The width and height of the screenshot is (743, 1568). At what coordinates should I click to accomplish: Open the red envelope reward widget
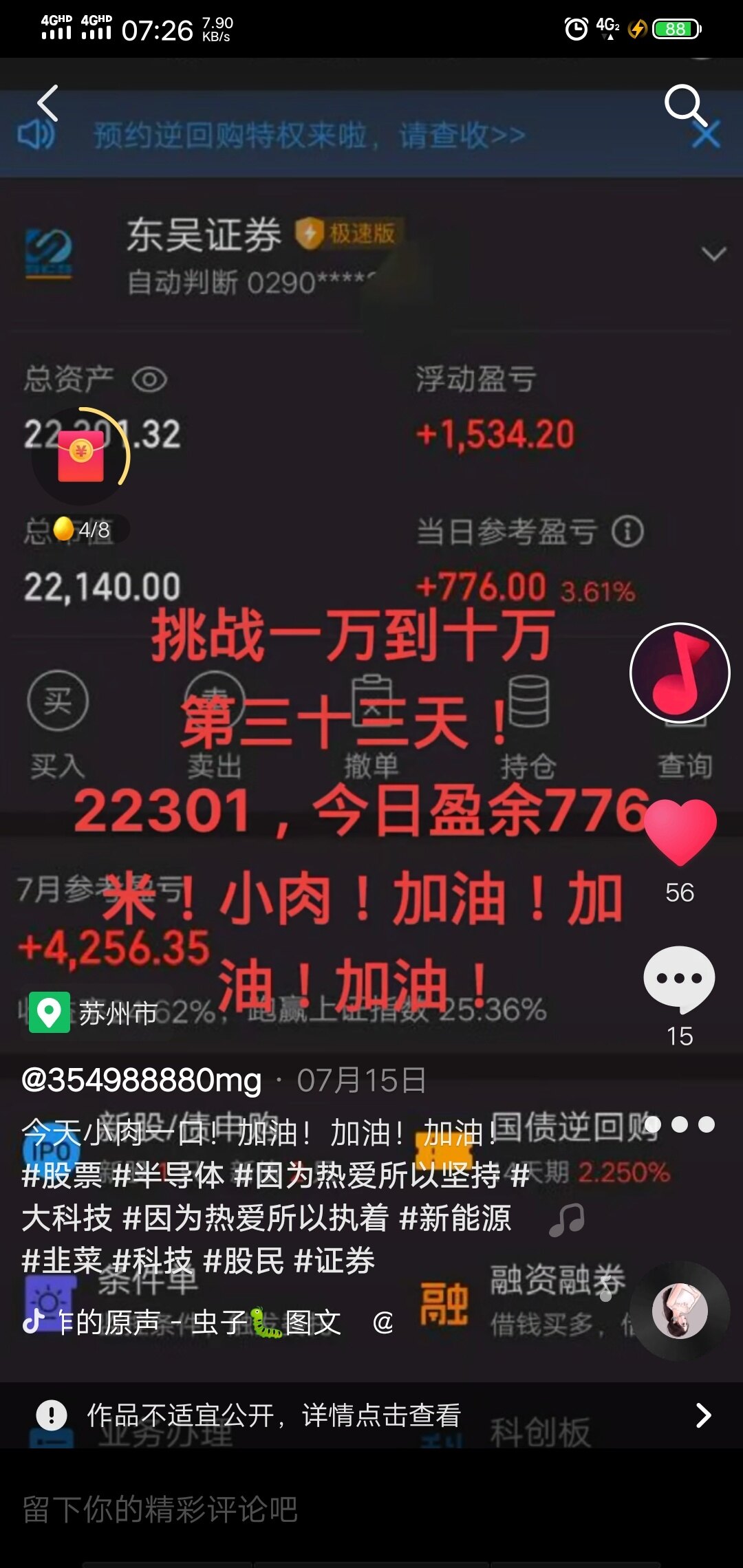[81, 455]
